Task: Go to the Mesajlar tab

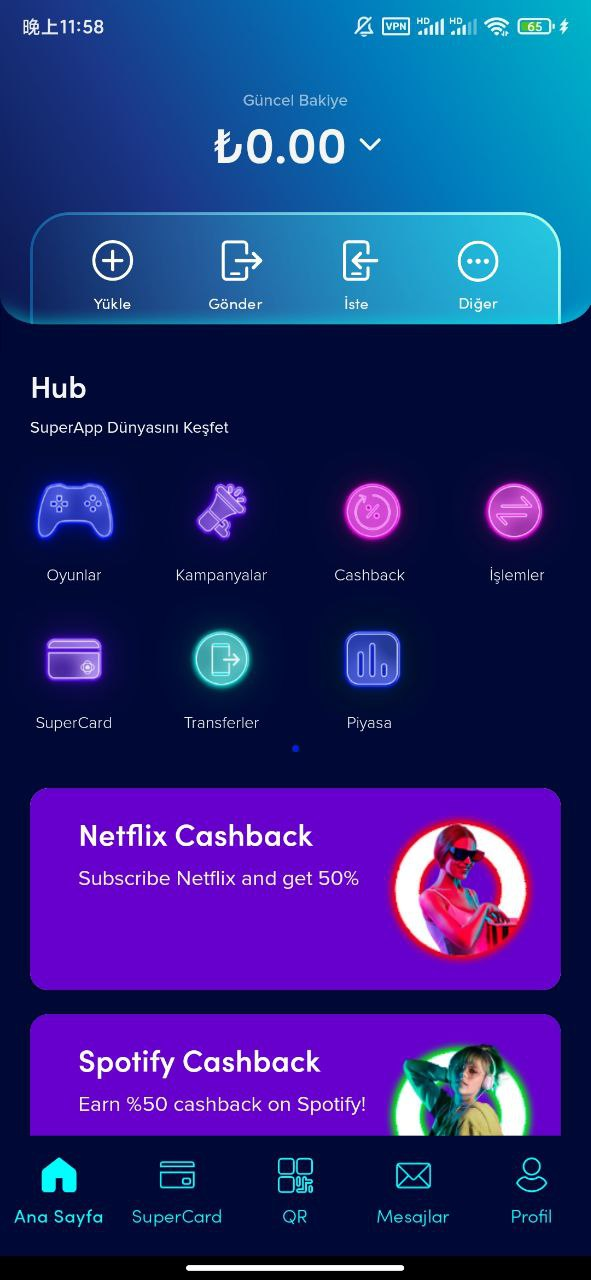Action: (x=413, y=1190)
